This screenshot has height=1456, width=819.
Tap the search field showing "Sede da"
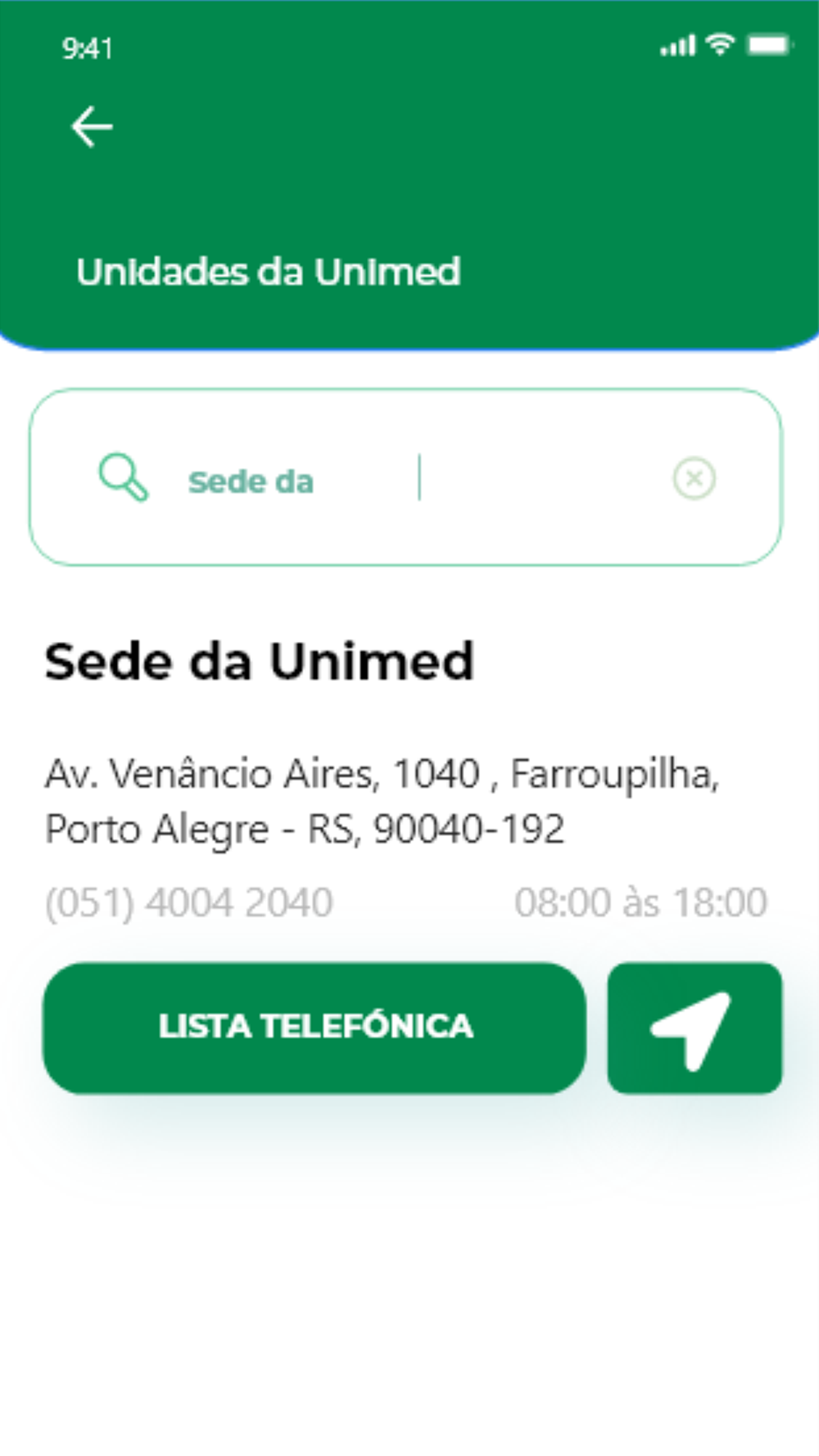click(405, 477)
